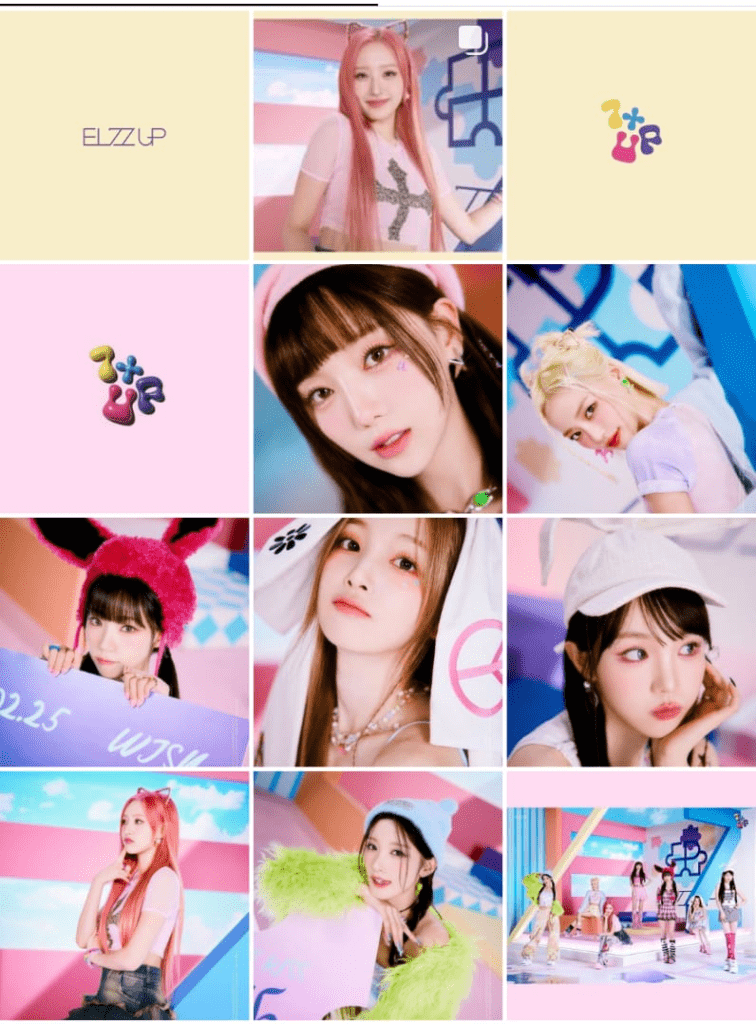View the close-up post with pink beret

point(377,388)
